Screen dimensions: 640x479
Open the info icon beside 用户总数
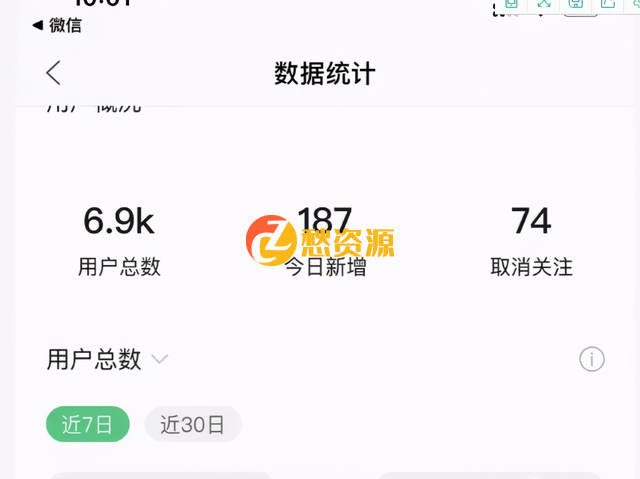coord(592,359)
